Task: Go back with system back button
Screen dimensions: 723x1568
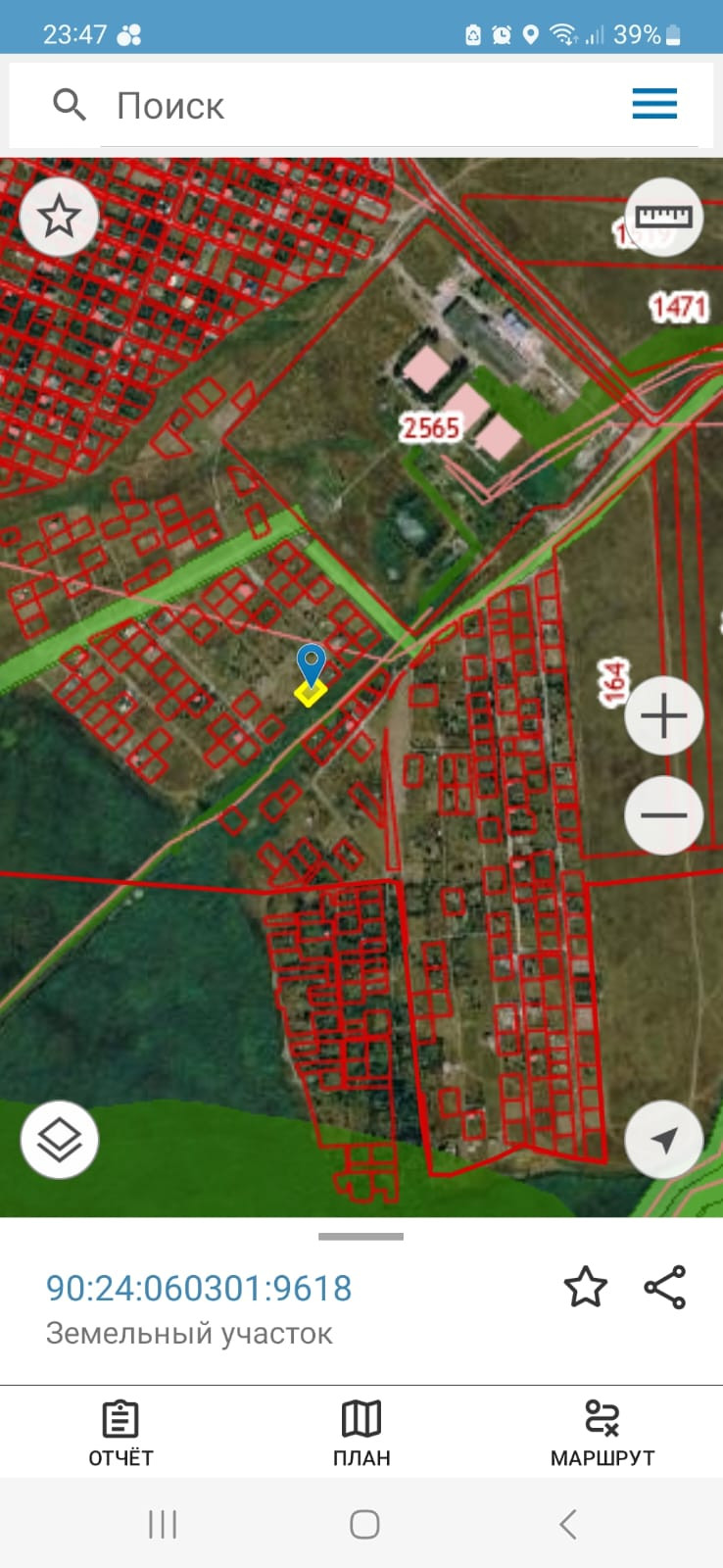Action: coord(567,1524)
